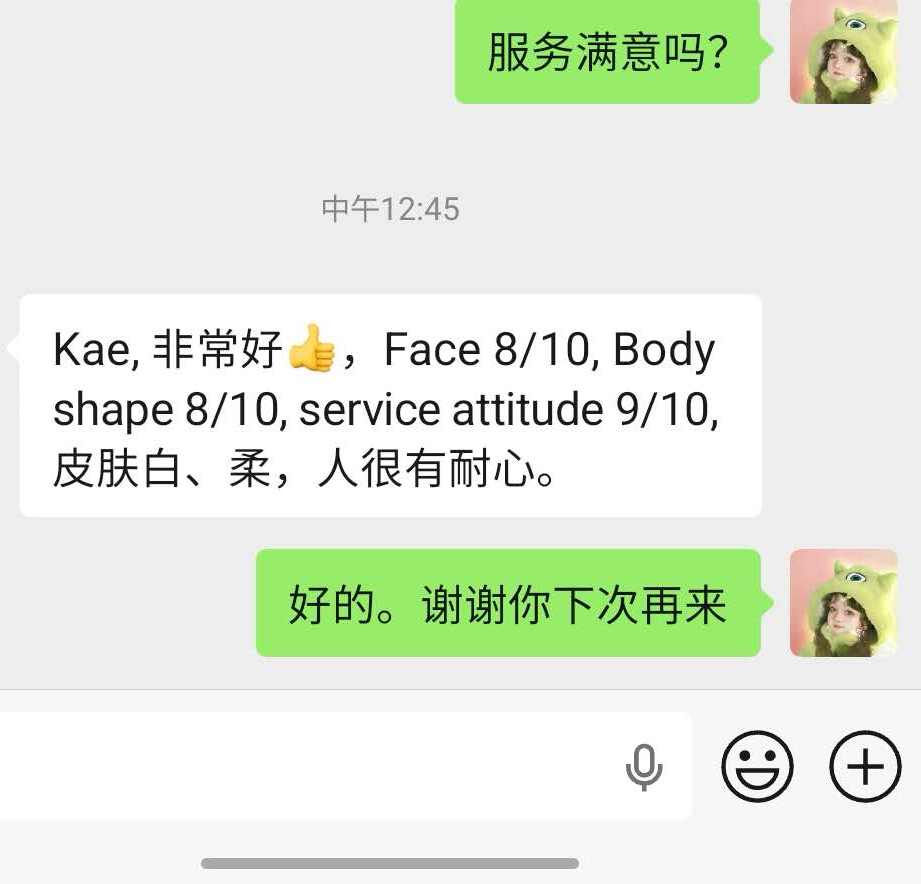The width and height of the screenshot is (921, 884).
Task: Open the emoji sticker picker
Action: (x=757, y=767)
